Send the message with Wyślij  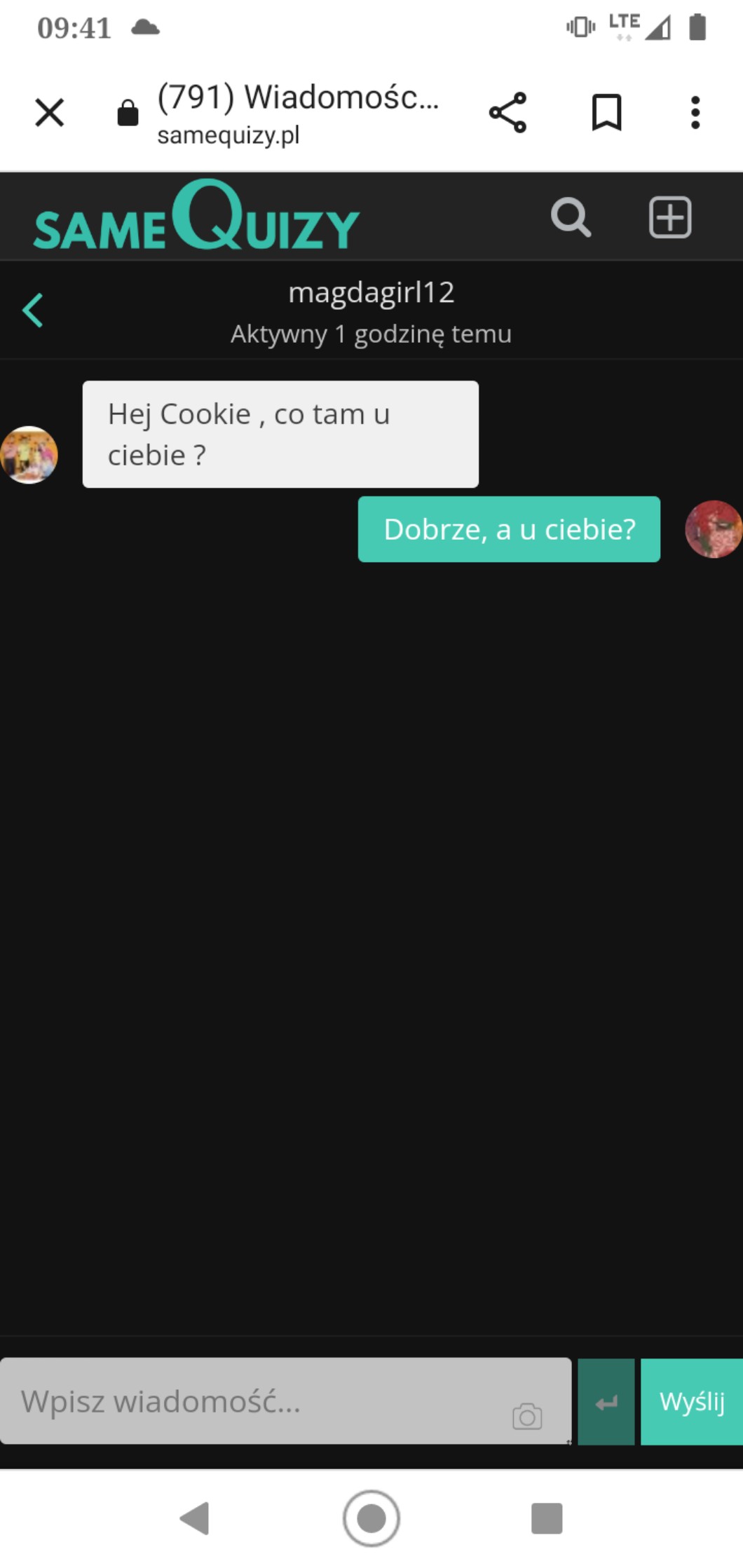(x=692, y=1402)
